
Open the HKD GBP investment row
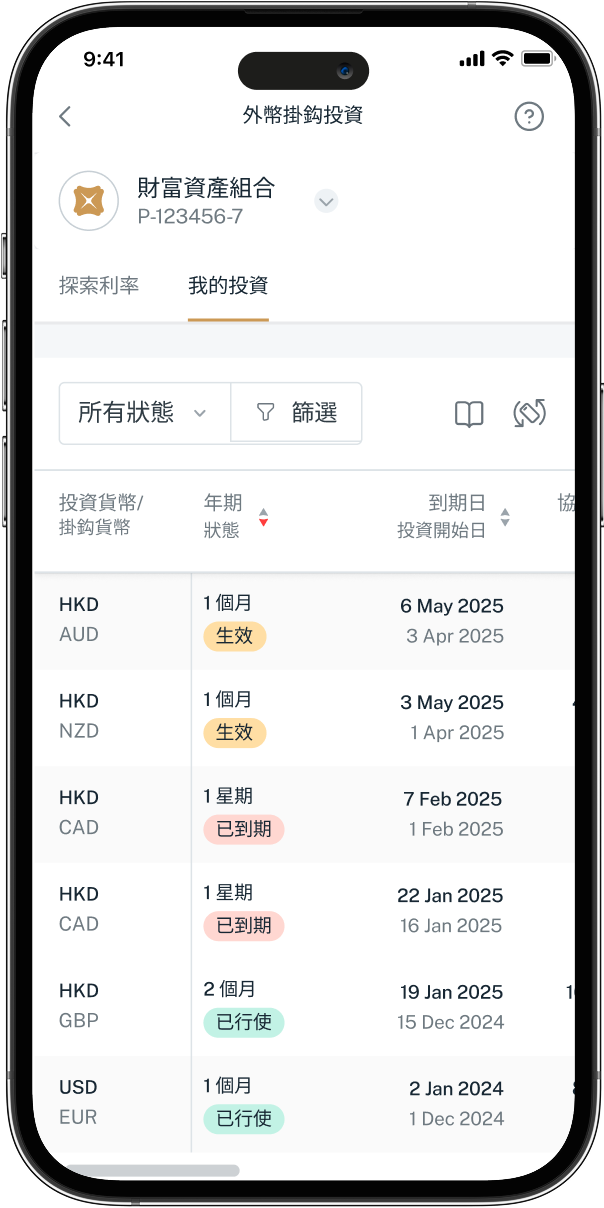point(300,1007)
